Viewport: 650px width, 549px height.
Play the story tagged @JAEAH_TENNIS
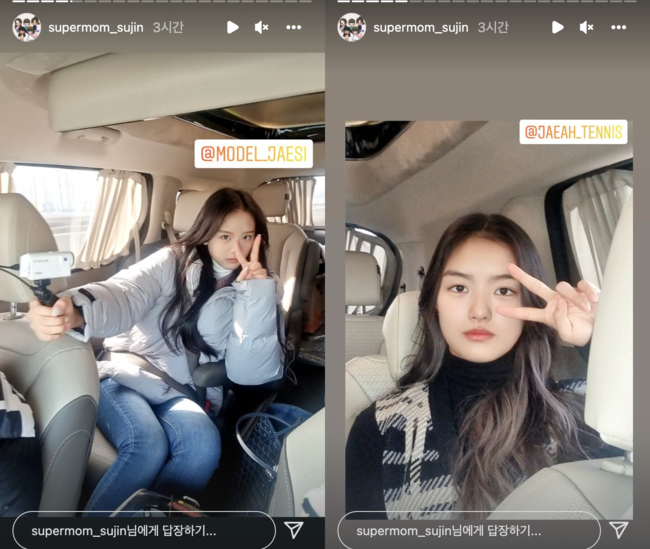(558, 27)
